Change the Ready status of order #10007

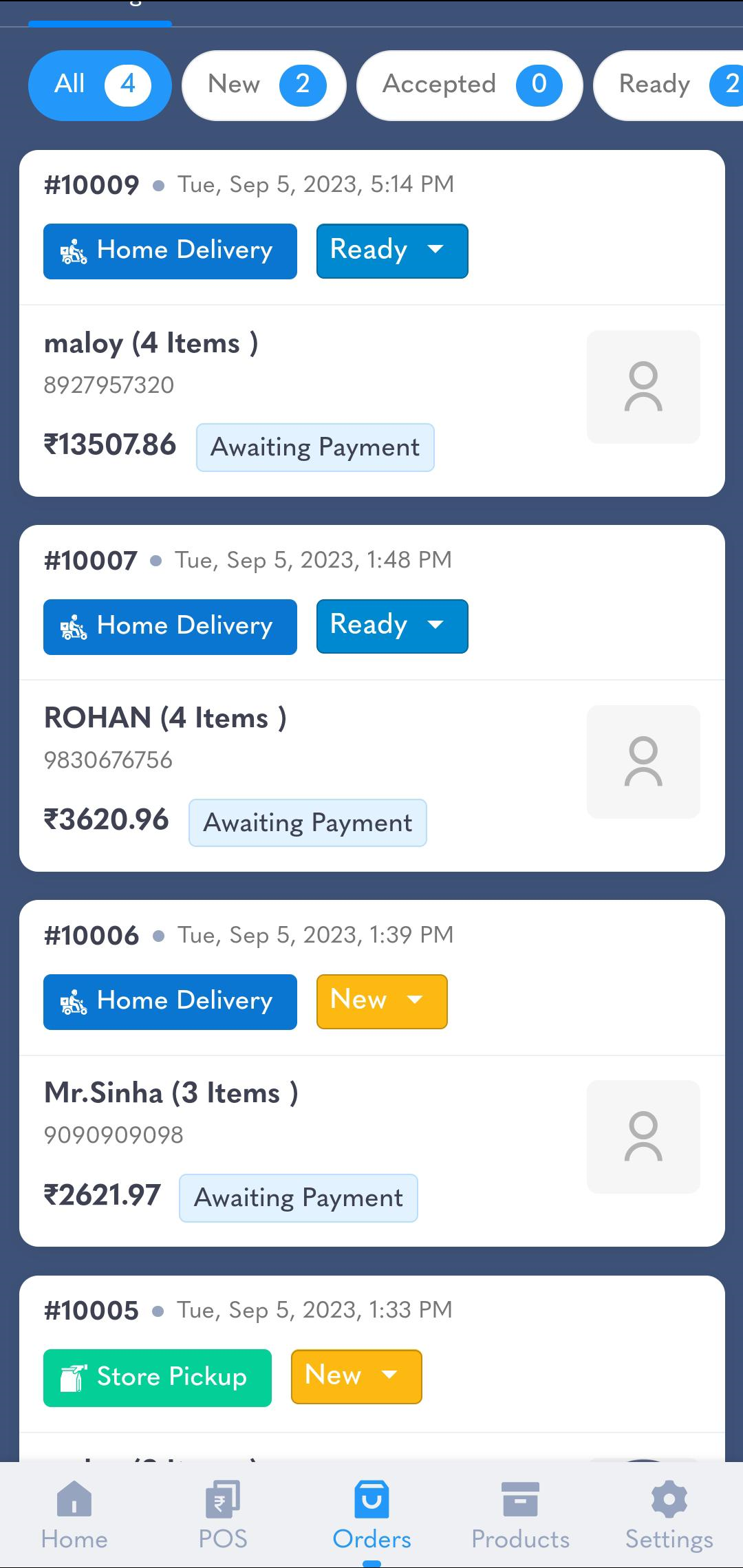tap(392, 626)
